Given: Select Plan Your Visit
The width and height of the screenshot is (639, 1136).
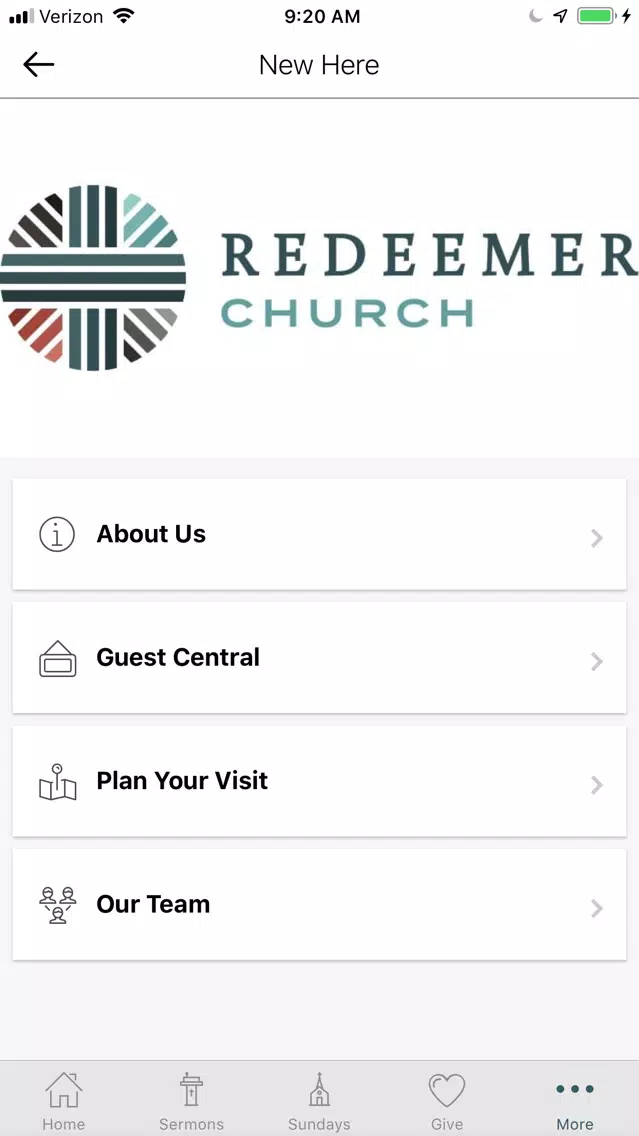Looking at the screenshot, I should (320, 781).
